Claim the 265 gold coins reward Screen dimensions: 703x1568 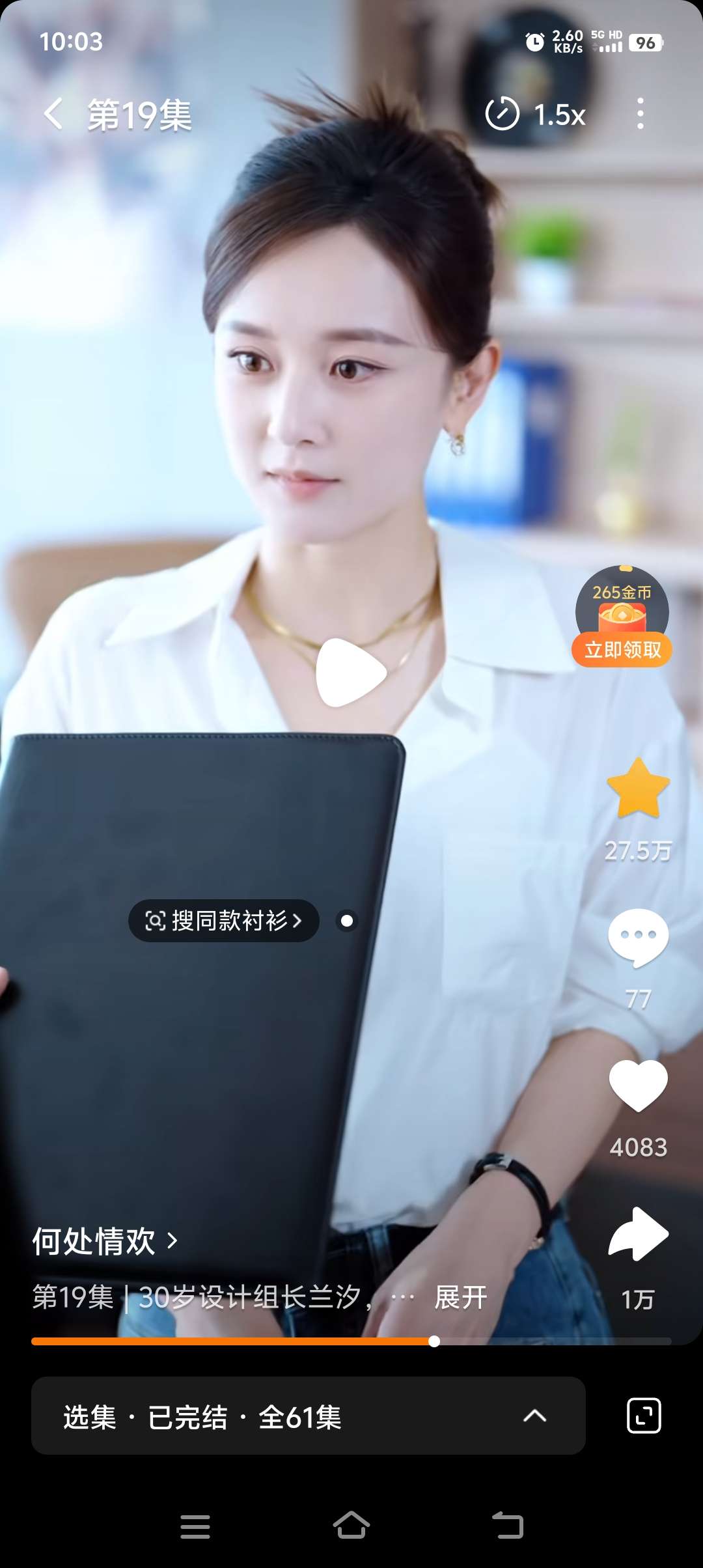point(622,649)
